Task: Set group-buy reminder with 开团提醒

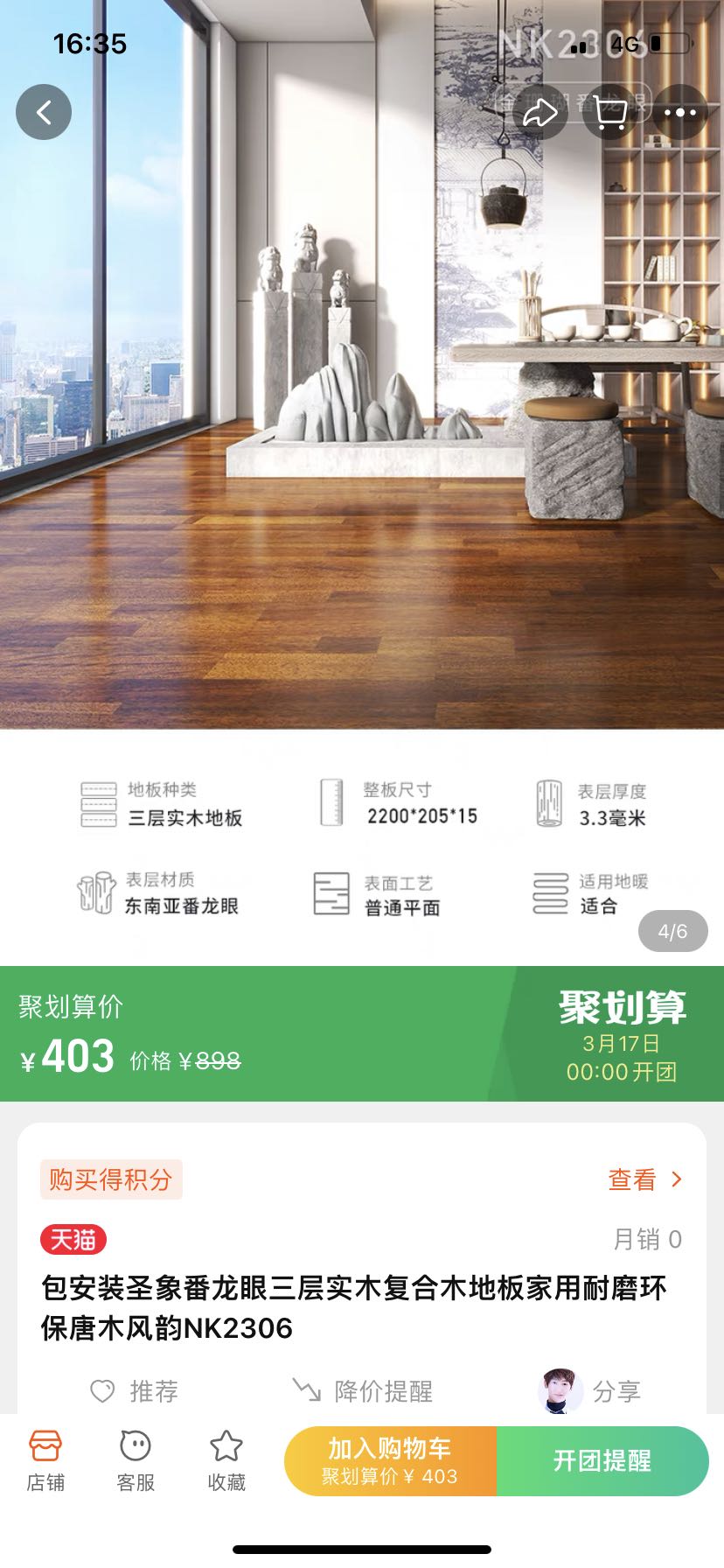Action: [x=602, y=1461]
